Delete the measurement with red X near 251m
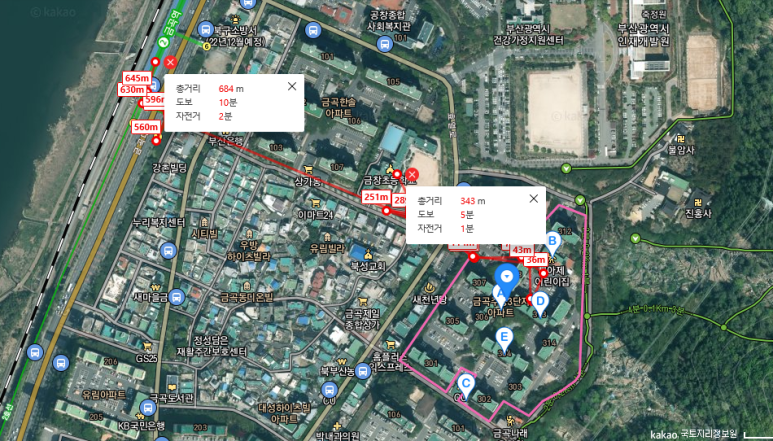Viewport: 773px width, 441px height. (x=412, y=174)
